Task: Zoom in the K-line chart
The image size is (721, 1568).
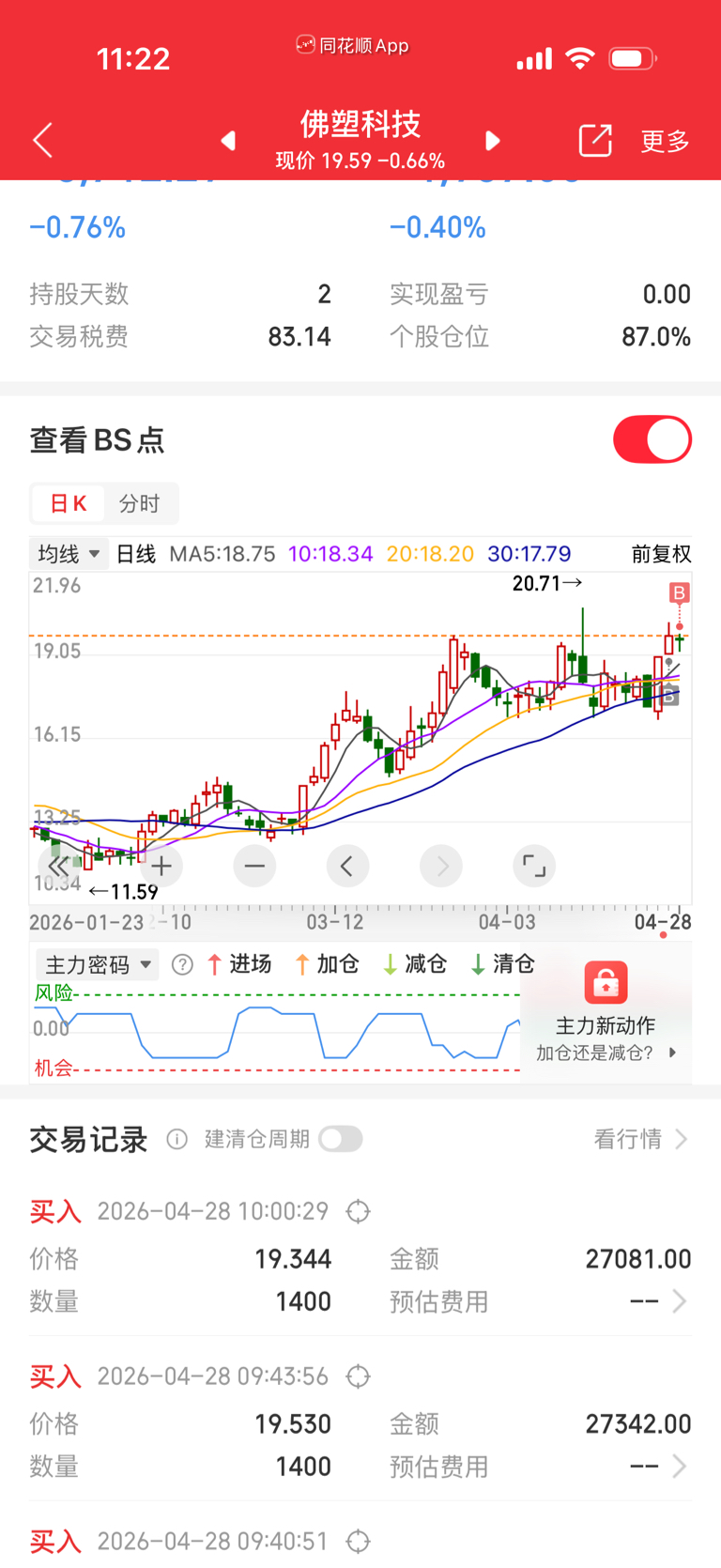Action: 161,866
